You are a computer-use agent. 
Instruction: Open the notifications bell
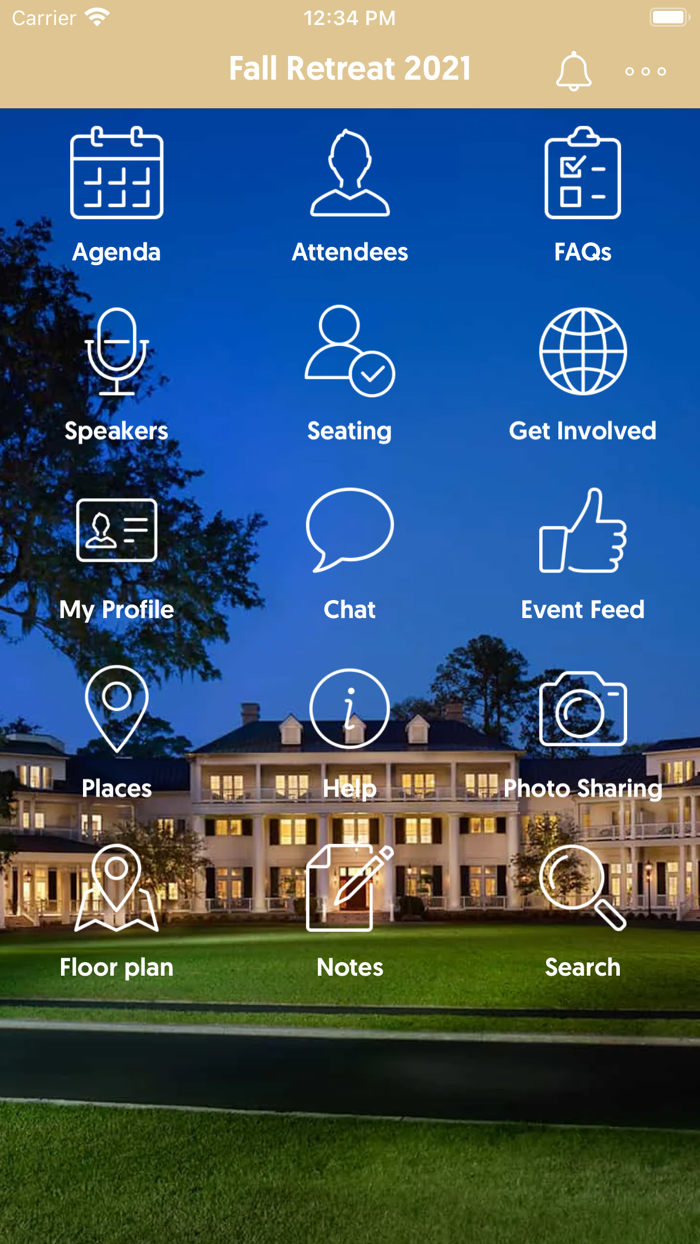coord(574,71)
